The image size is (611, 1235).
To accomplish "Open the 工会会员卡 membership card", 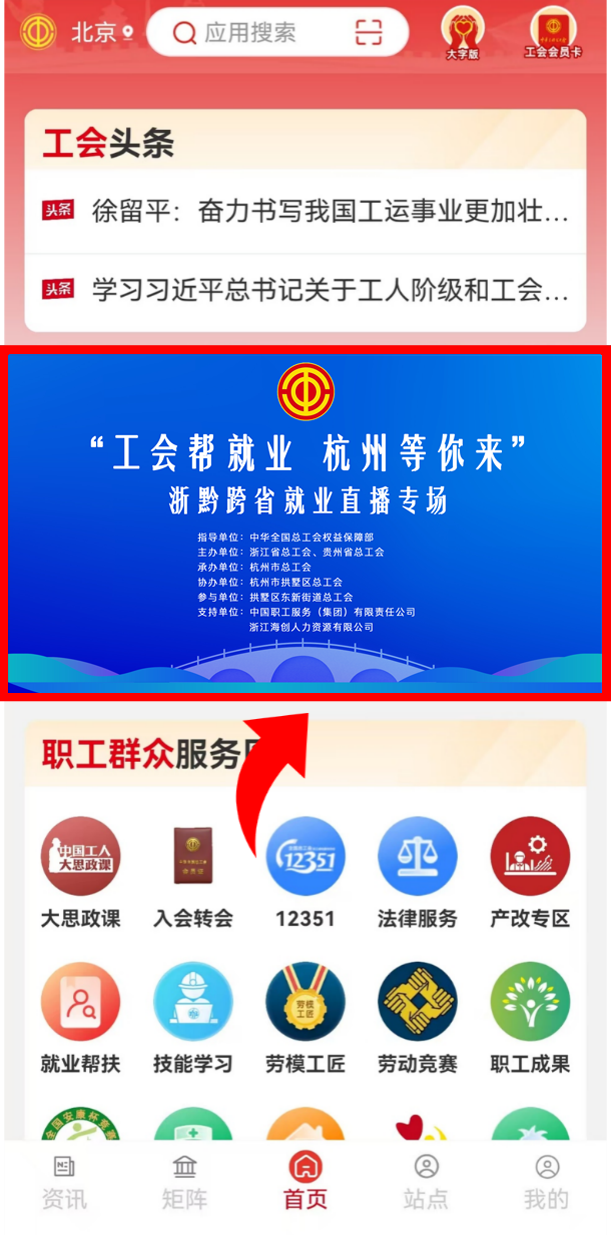I will click(x=553, y=32).
